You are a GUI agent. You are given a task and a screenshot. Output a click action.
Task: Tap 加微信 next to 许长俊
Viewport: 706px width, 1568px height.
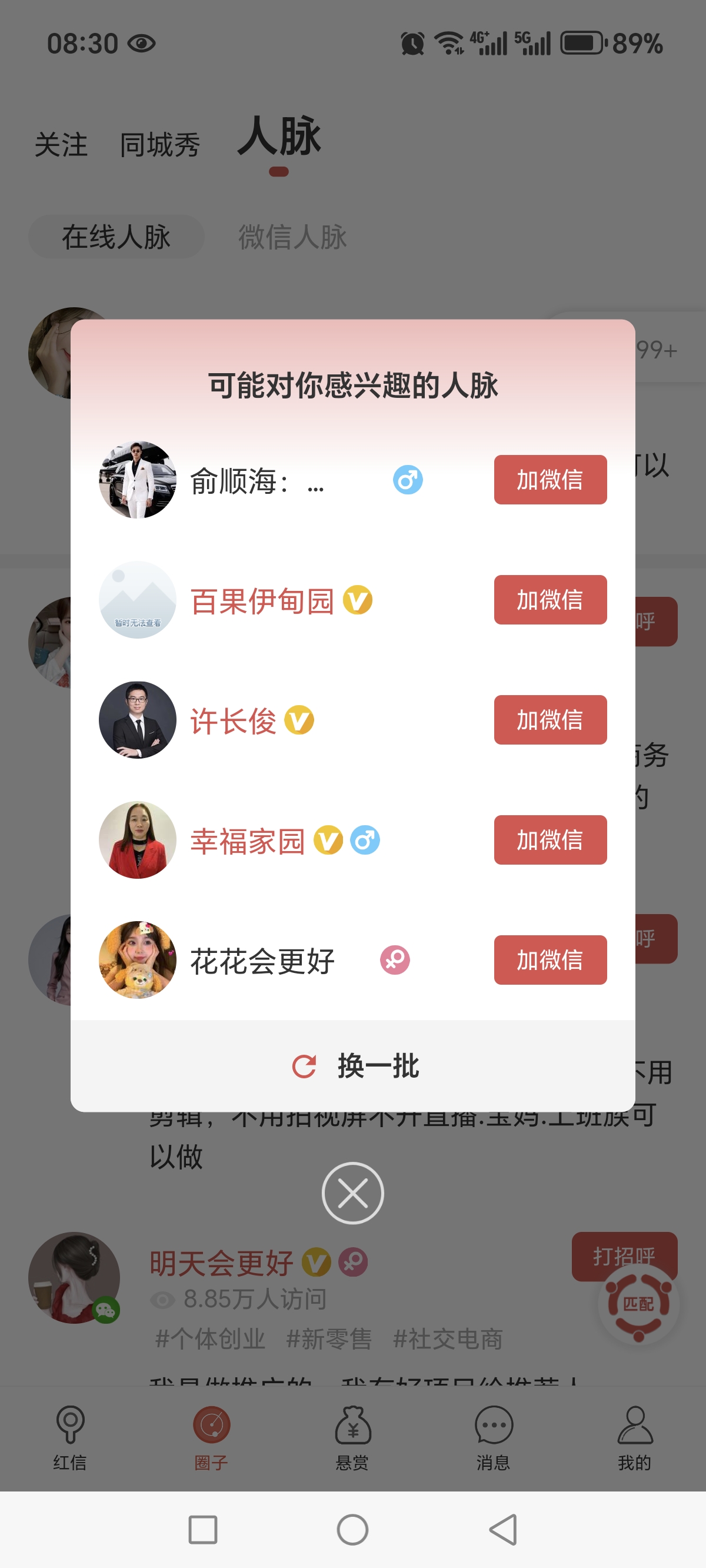point(550,719)
